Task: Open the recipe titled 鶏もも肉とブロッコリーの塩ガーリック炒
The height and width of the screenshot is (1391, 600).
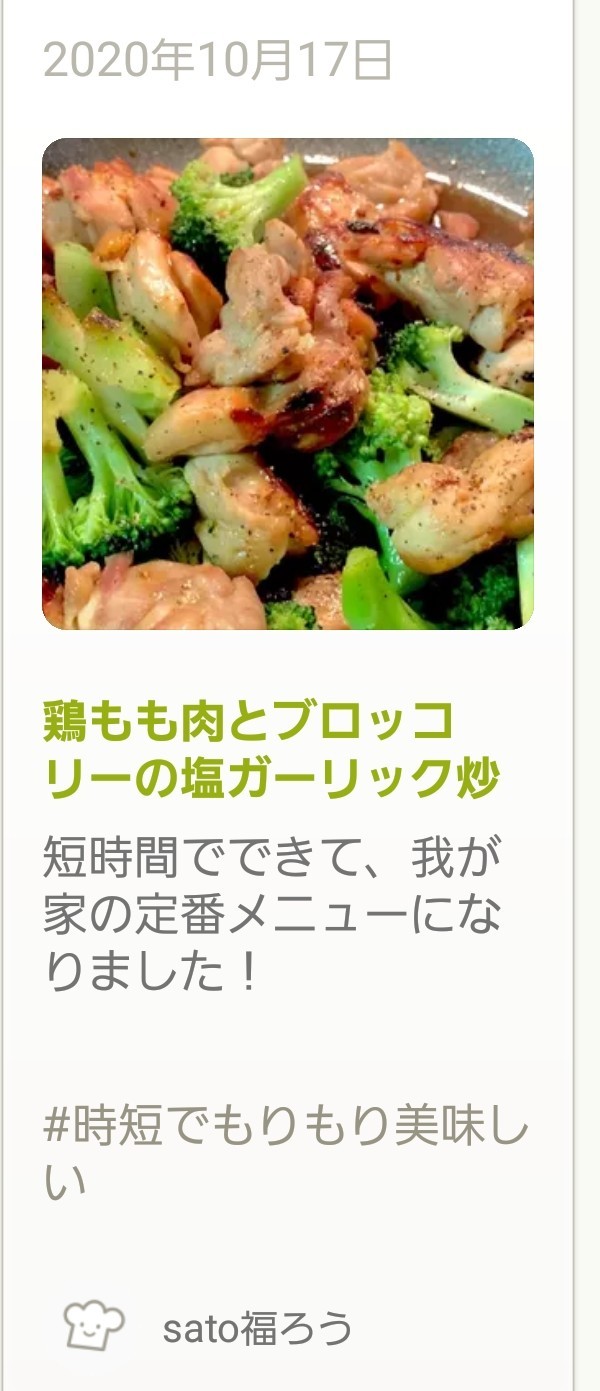Action: [x=270, y=750]
